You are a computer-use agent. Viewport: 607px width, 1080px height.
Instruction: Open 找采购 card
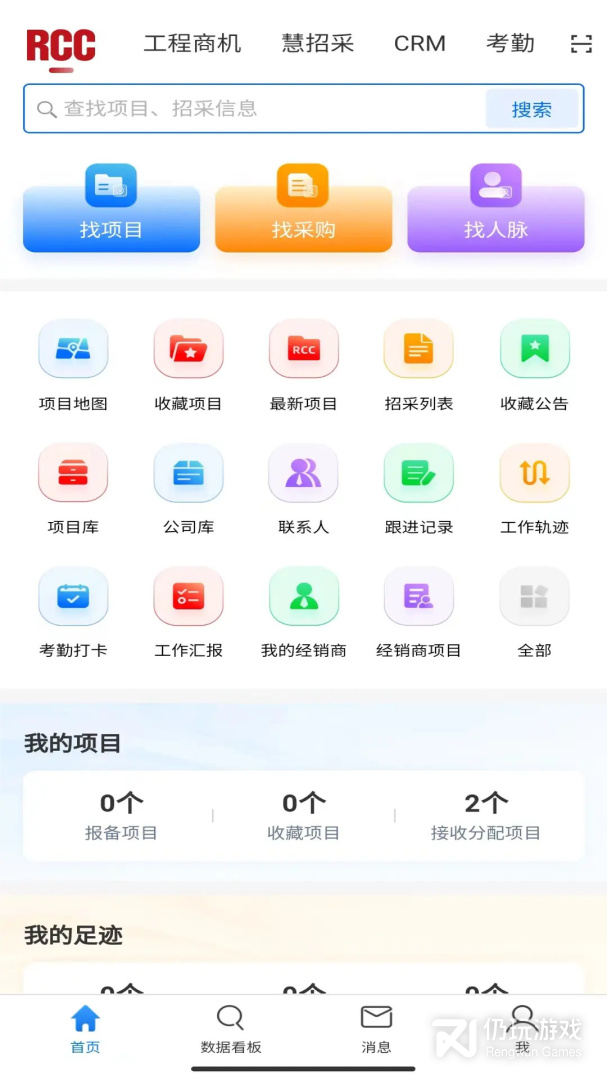click(303, 212)
